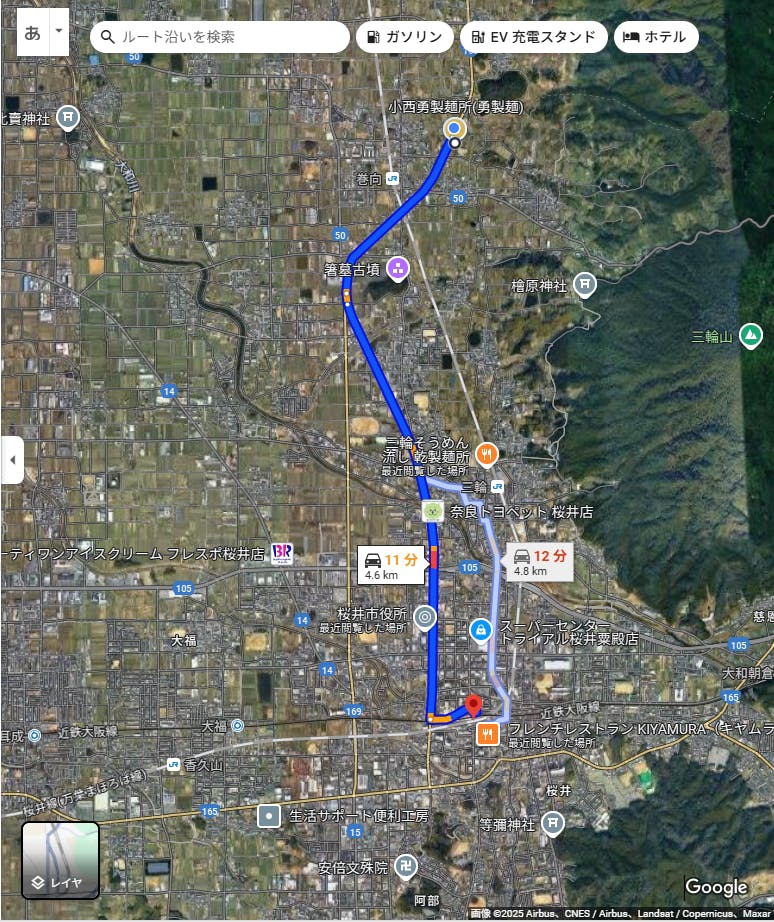Open the フレンチレストラン KIYAMURA restaurant marker

(488, 735)
